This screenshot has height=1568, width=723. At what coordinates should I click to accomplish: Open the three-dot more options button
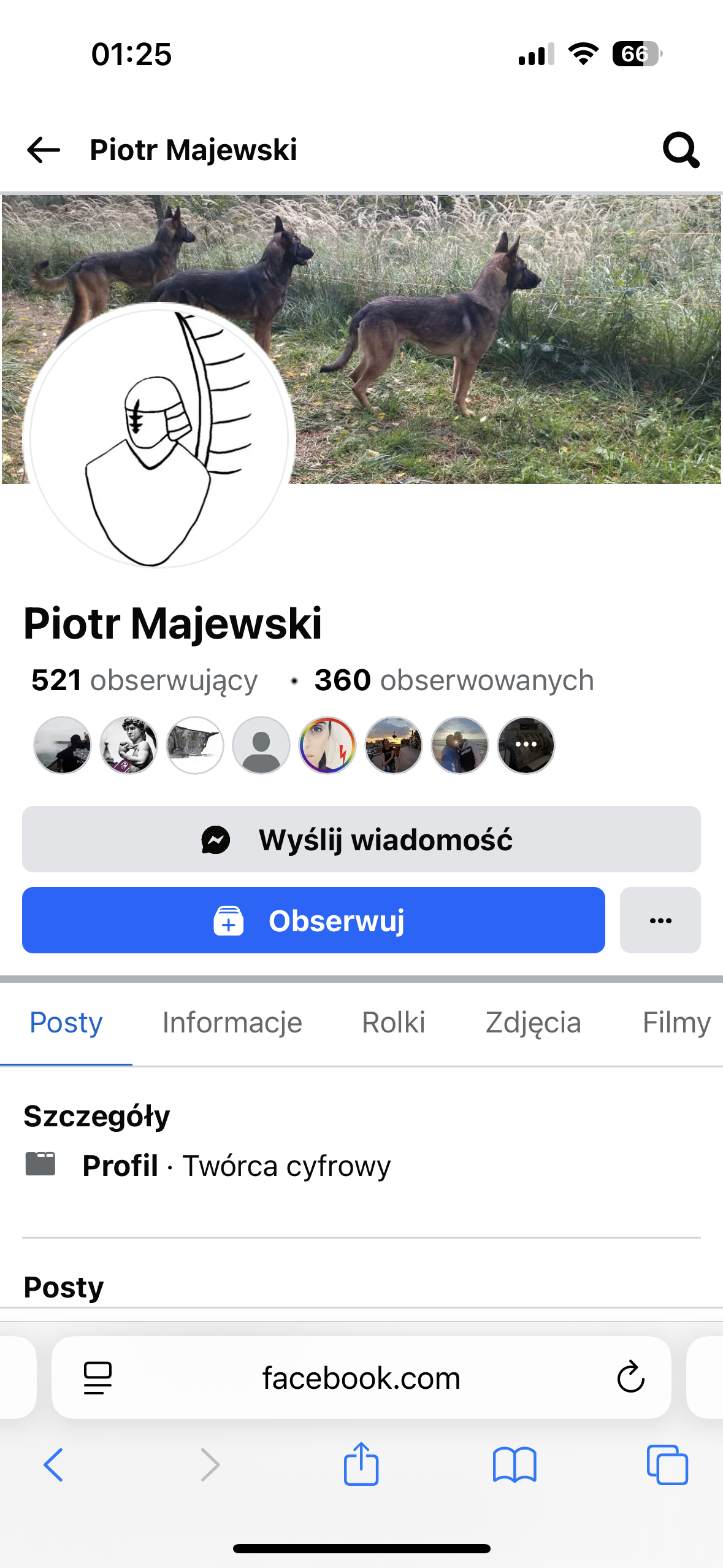click(660, 920)
